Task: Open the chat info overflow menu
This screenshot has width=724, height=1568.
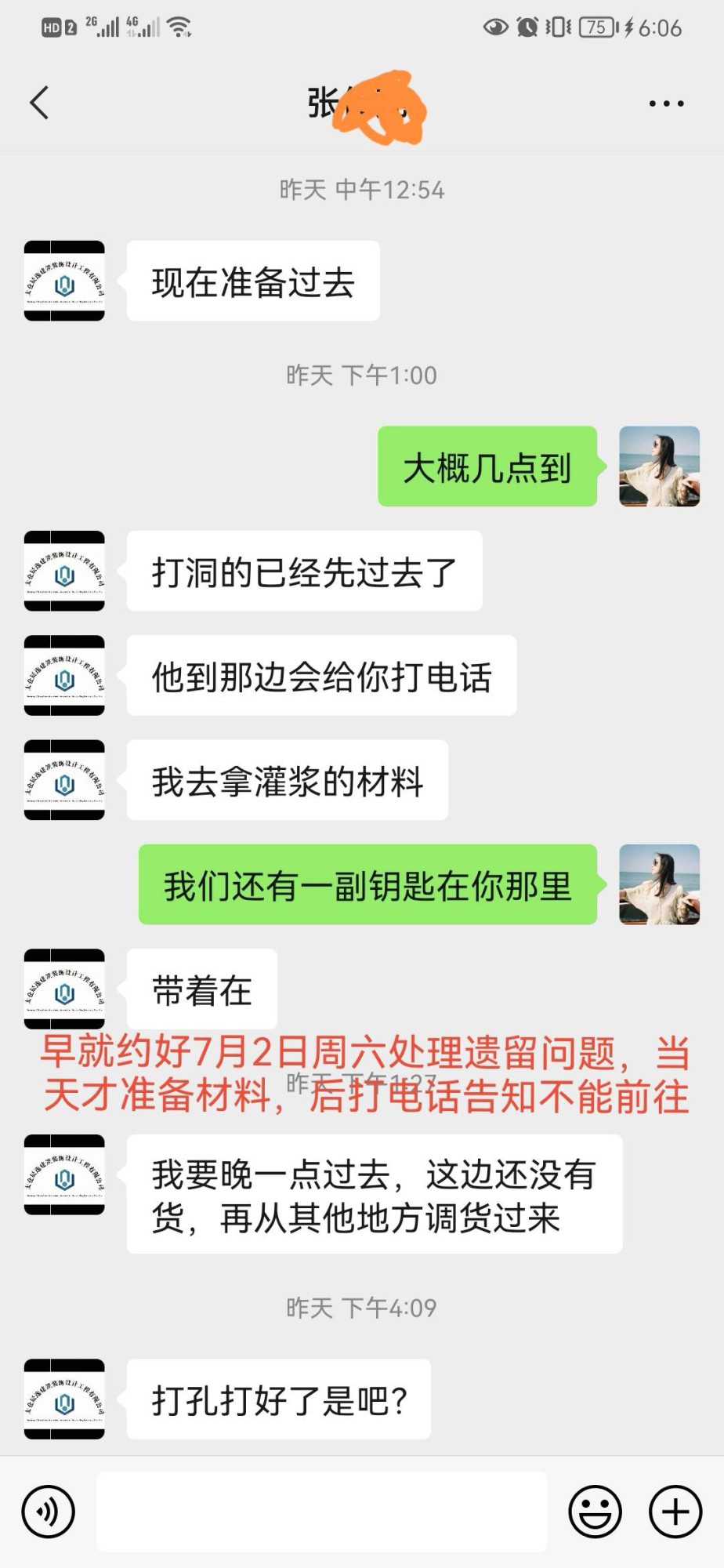Action: 666,103
